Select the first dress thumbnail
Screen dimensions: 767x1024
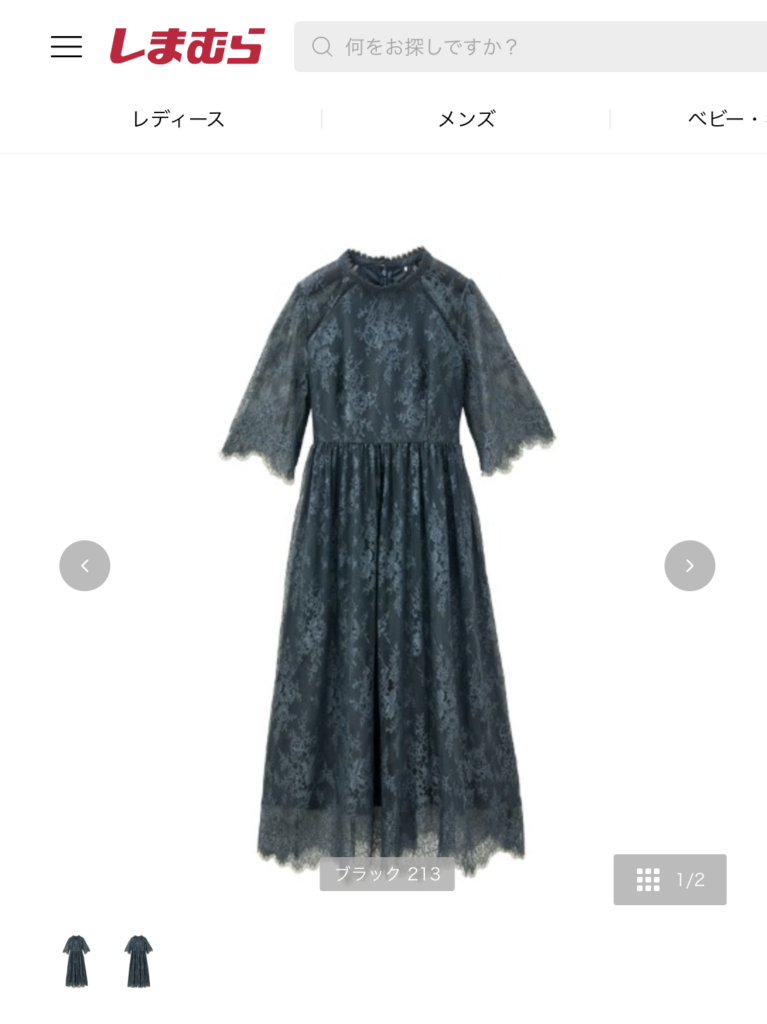[x=76, y=961]
